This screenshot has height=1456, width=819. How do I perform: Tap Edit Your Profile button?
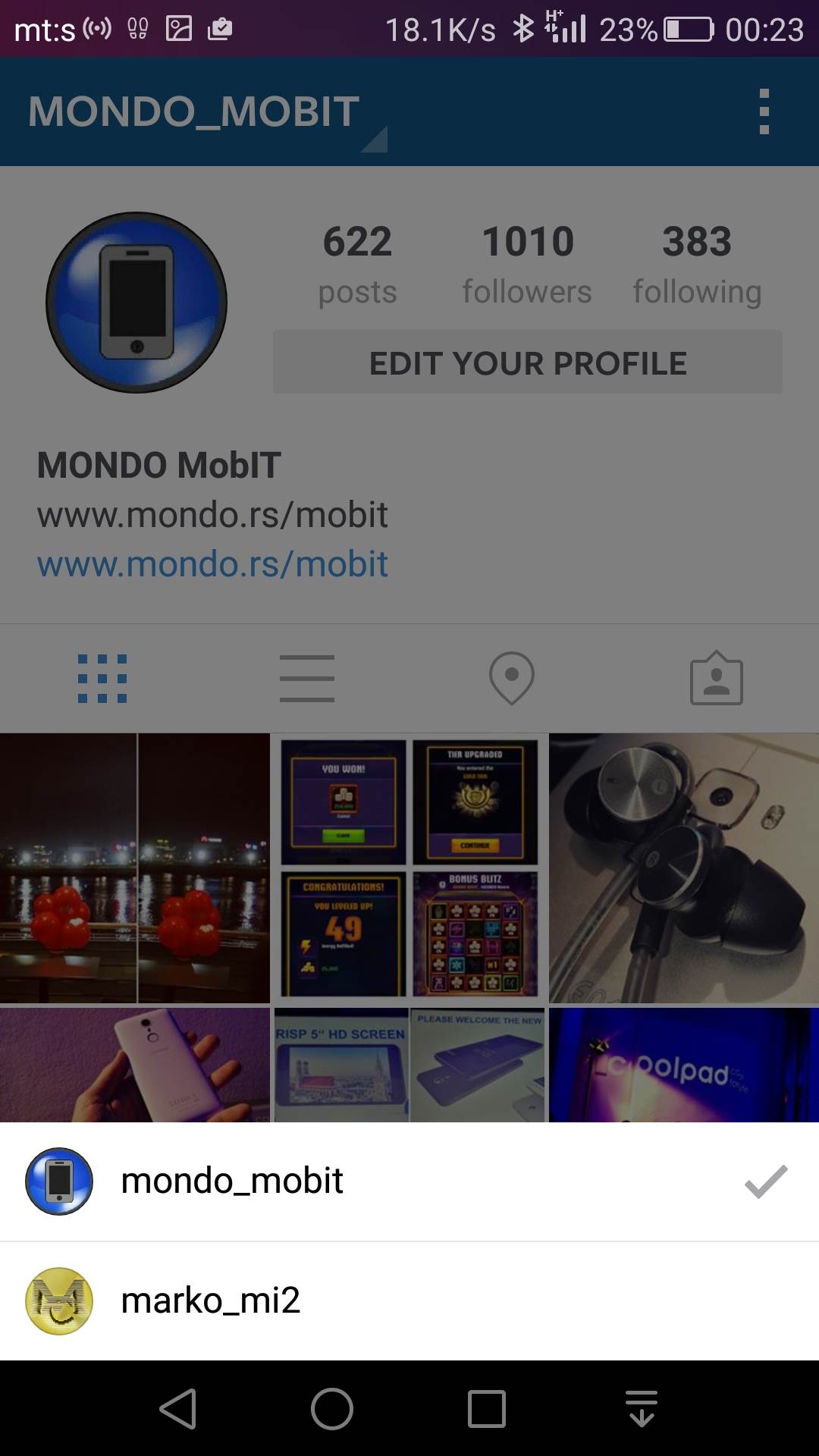(527, 362)
